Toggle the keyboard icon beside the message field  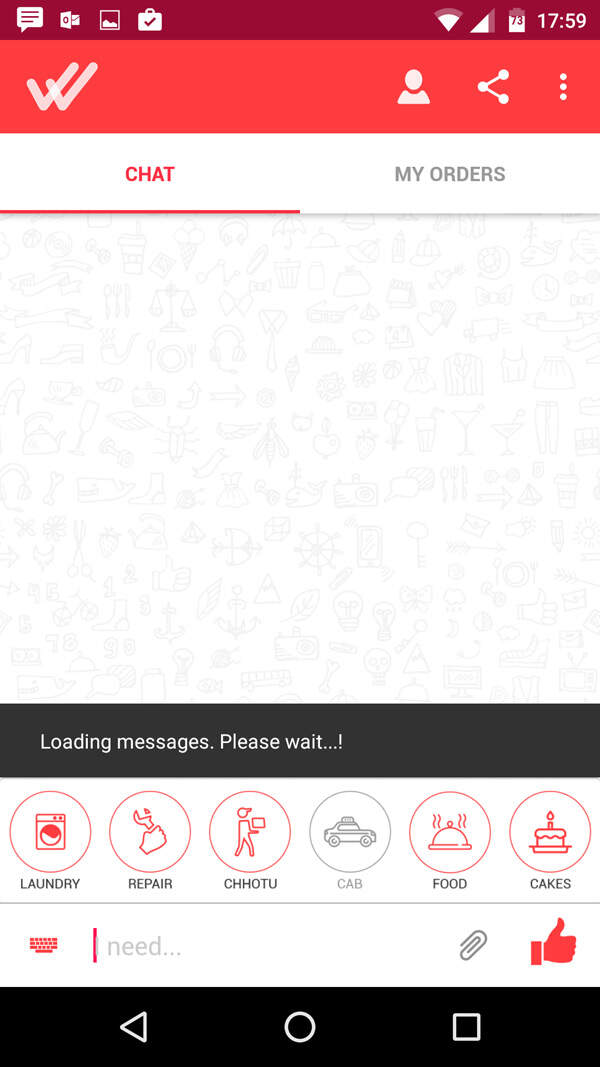[x=44, y=945]
